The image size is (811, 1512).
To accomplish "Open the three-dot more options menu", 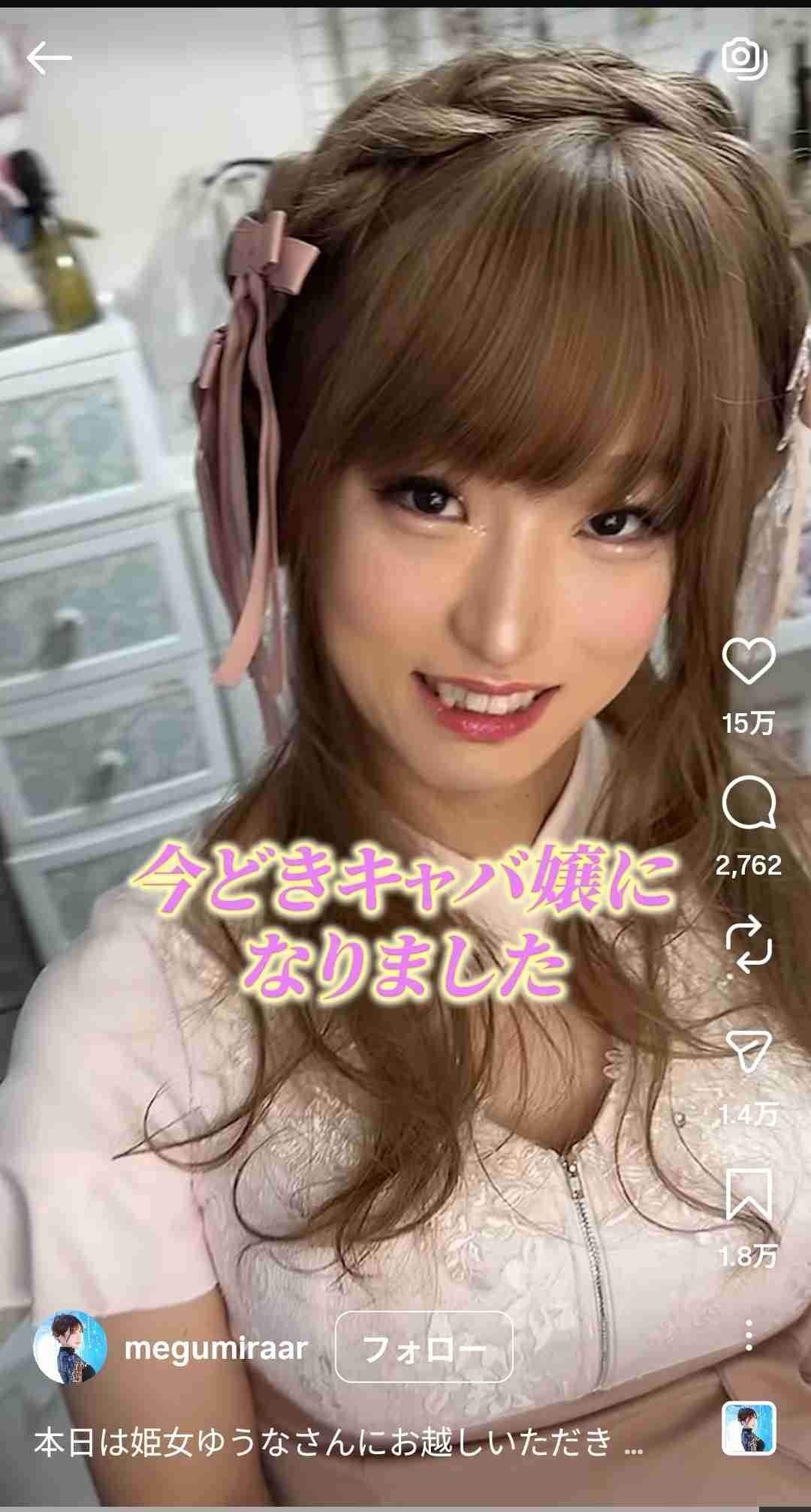I will pos(748,1335).
